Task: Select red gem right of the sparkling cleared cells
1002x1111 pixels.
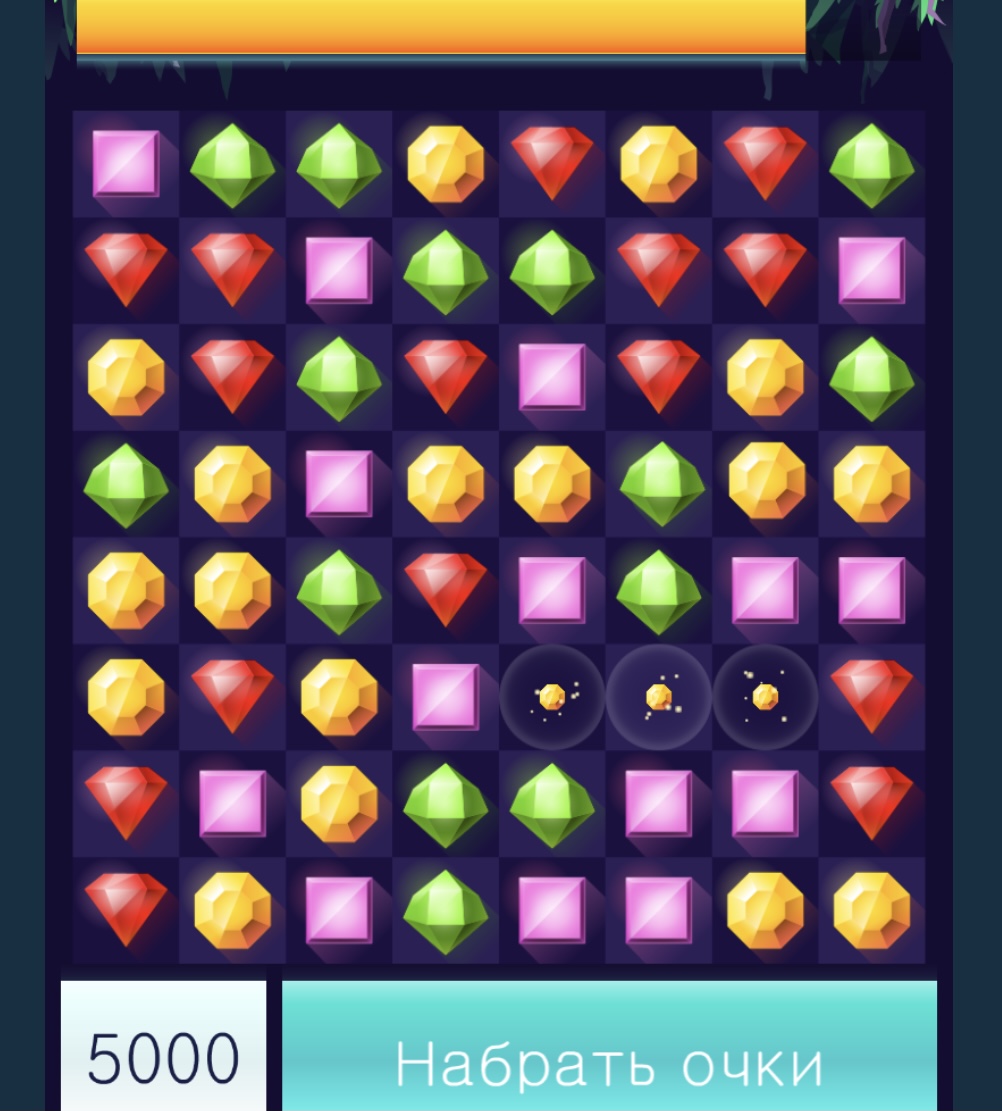Action: [x=871, y=694]
